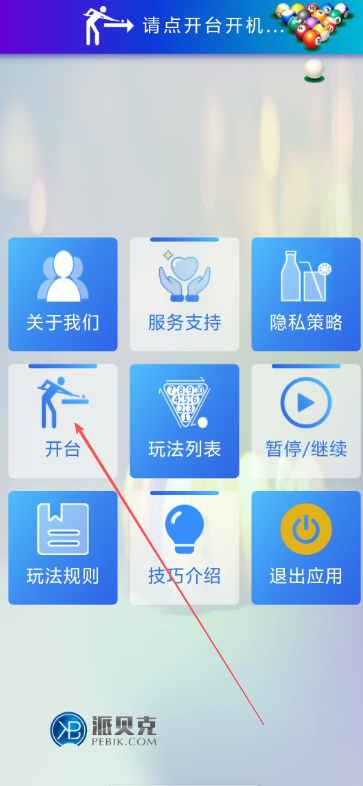Tap 开台 to start a table

pos(63,421)
